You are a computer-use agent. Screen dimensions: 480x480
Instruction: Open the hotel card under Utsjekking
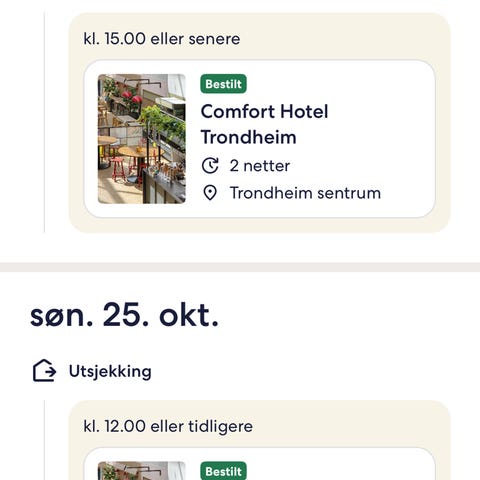pyautogui.click(x=259, y=464)
